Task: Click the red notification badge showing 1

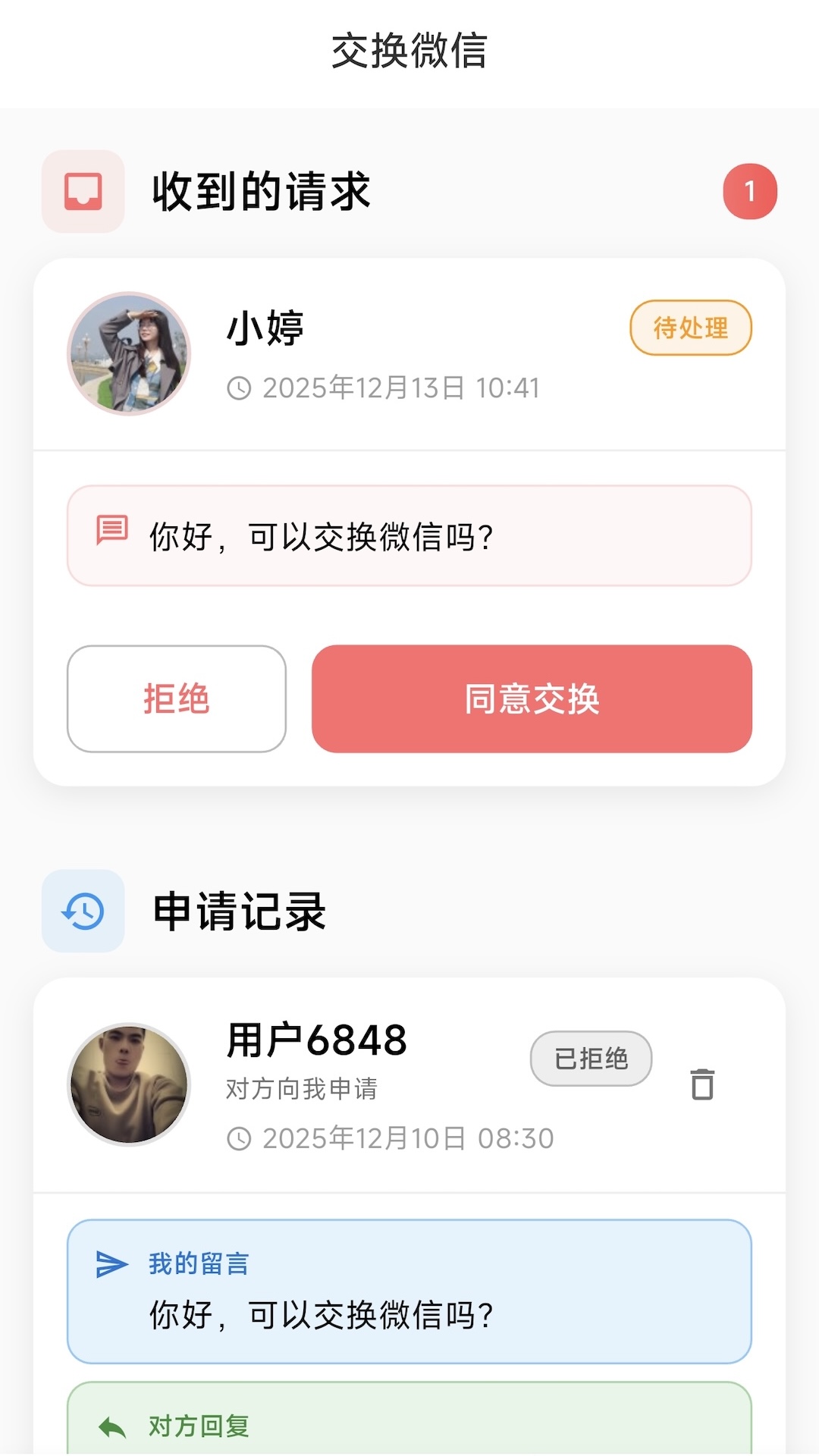Action: [x=750, y=191]
